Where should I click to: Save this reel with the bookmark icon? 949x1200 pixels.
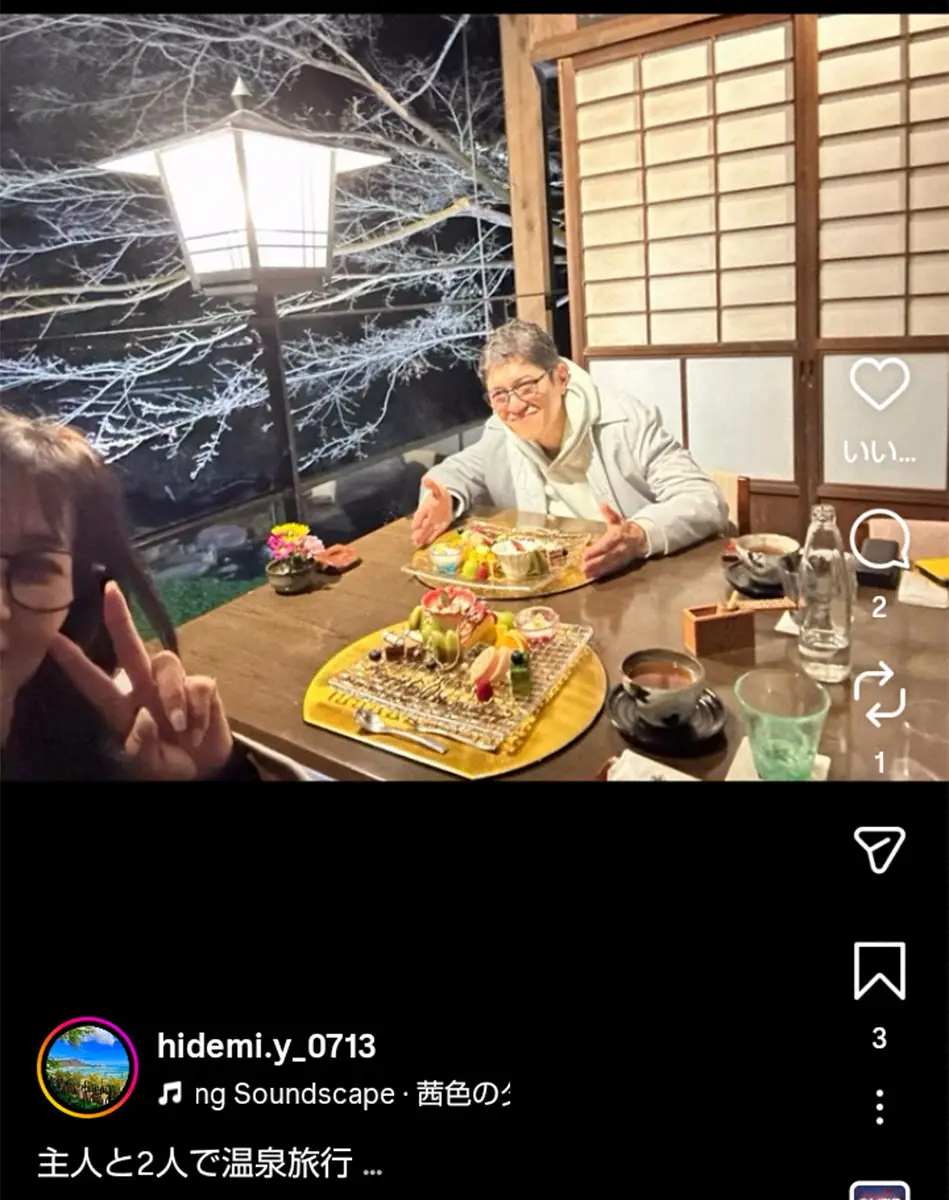(879, 970)
